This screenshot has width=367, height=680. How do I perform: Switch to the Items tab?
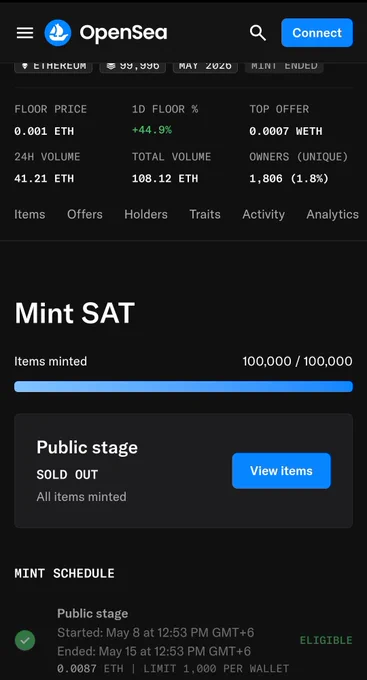click(29, 214)
